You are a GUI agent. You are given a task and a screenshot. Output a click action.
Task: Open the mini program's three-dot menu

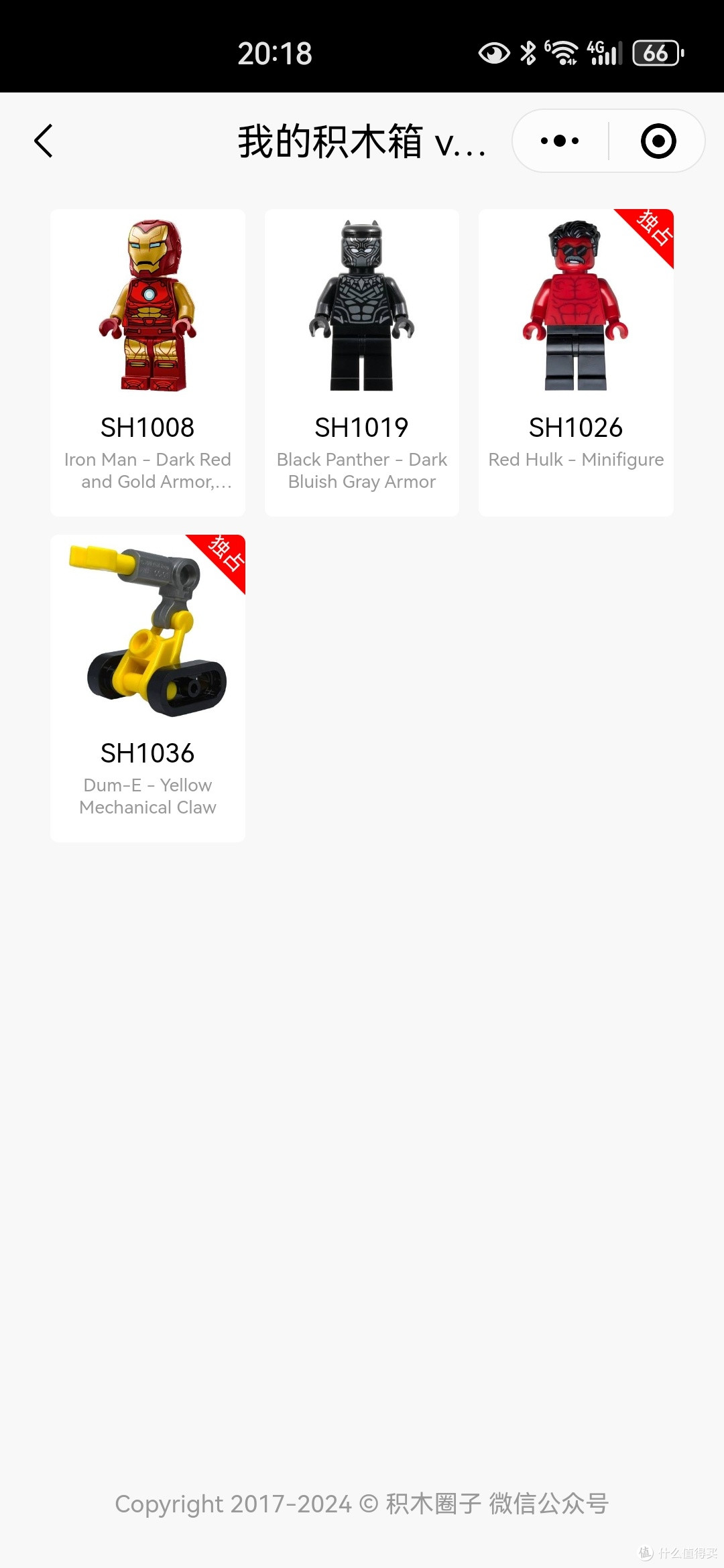point(560,141)
